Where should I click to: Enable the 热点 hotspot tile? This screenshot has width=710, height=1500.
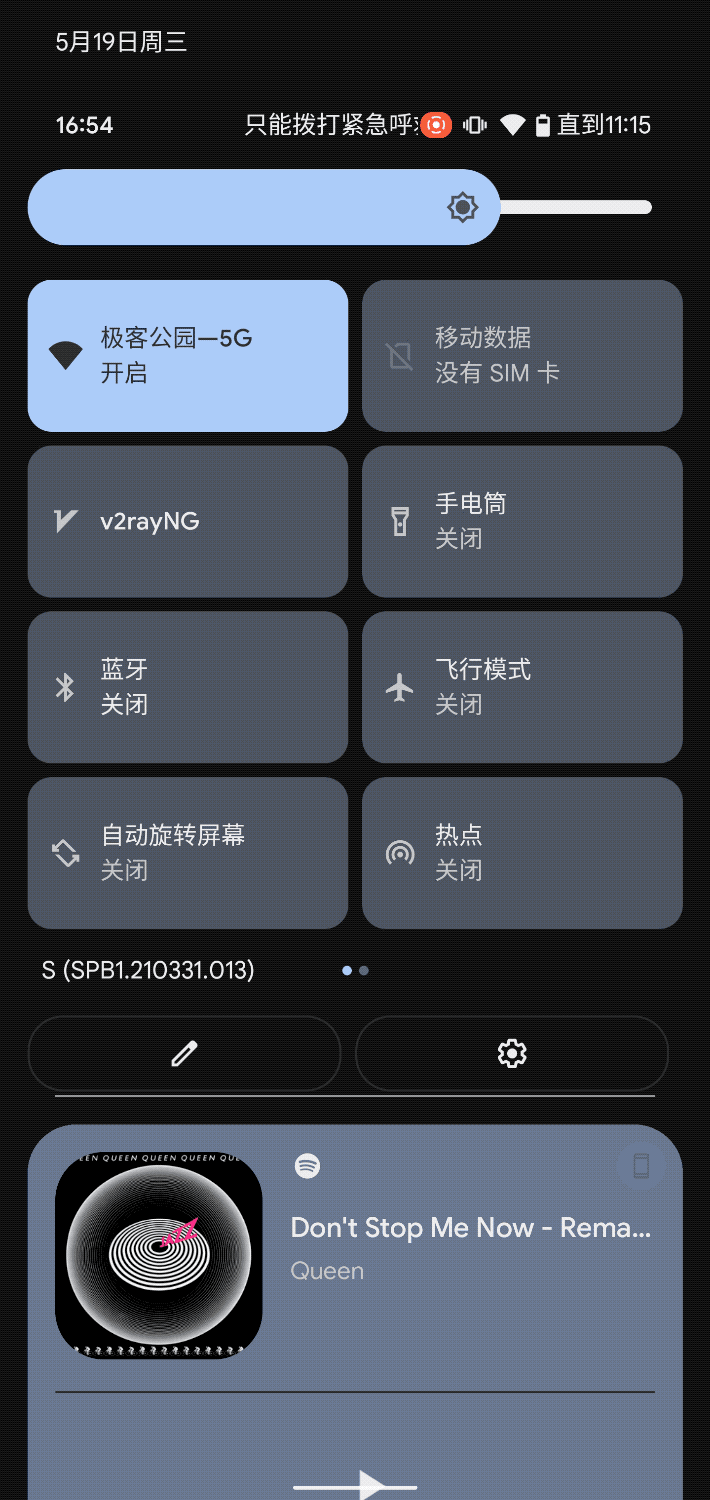(x=522, y=853)
